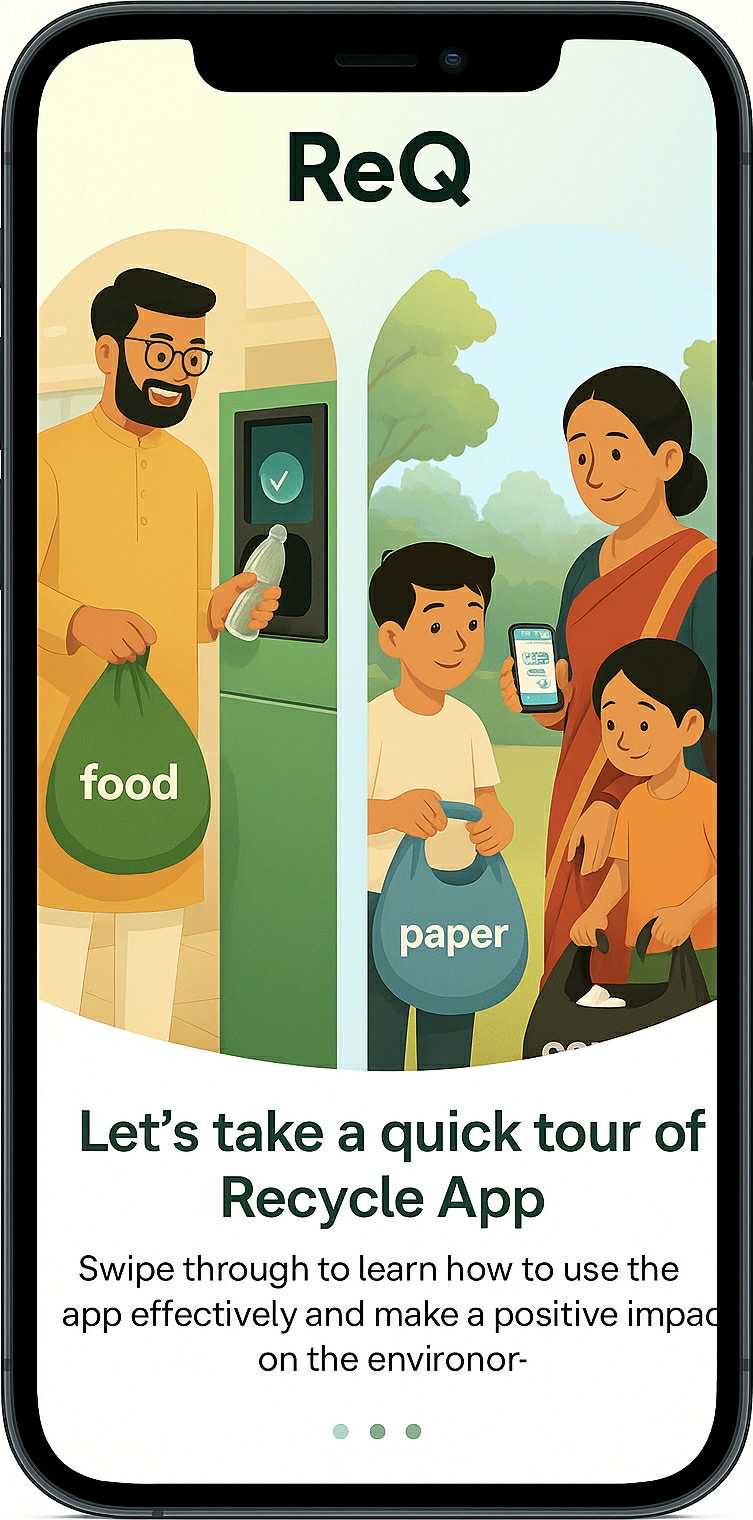Go to the last page indicator dot
753x1520 pixels.
coord(413,1431)
